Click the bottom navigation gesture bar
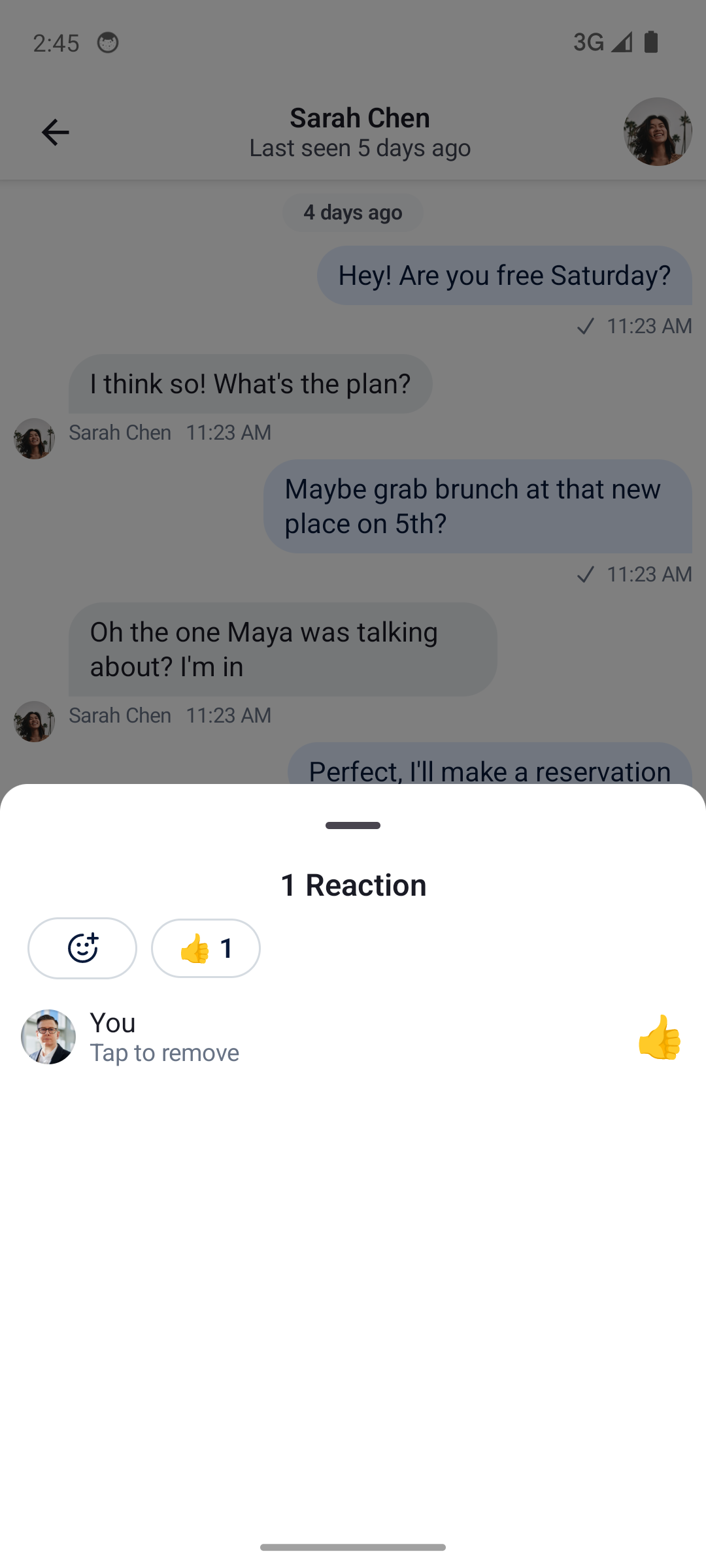 353,1546
